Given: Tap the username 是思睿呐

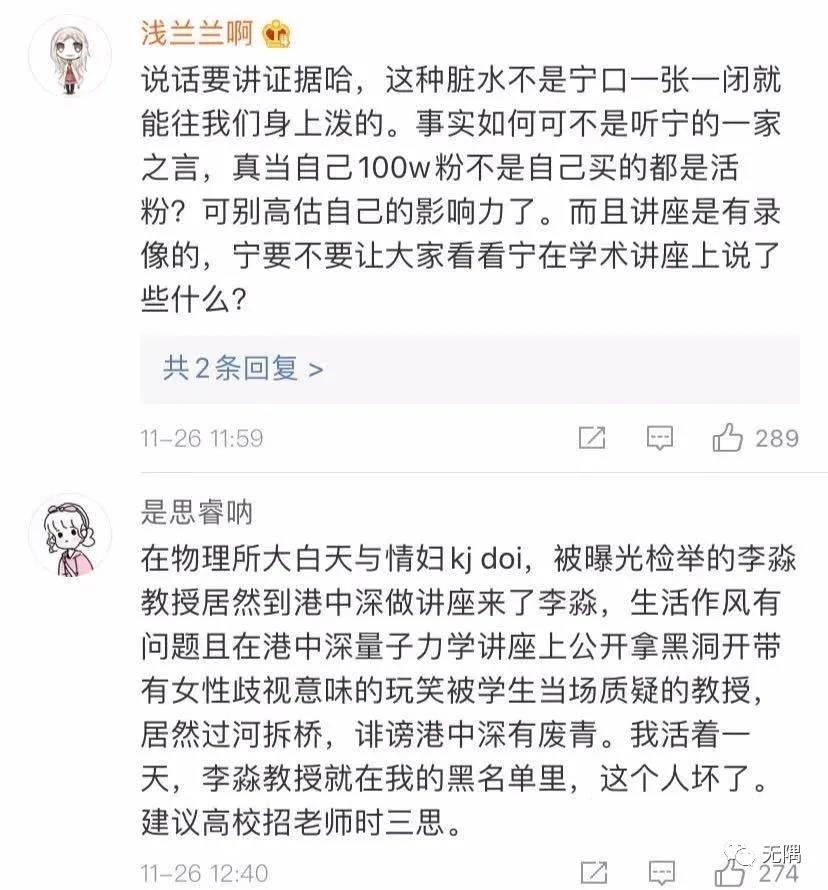Looking at the screenshot, I should pos(197,514).
